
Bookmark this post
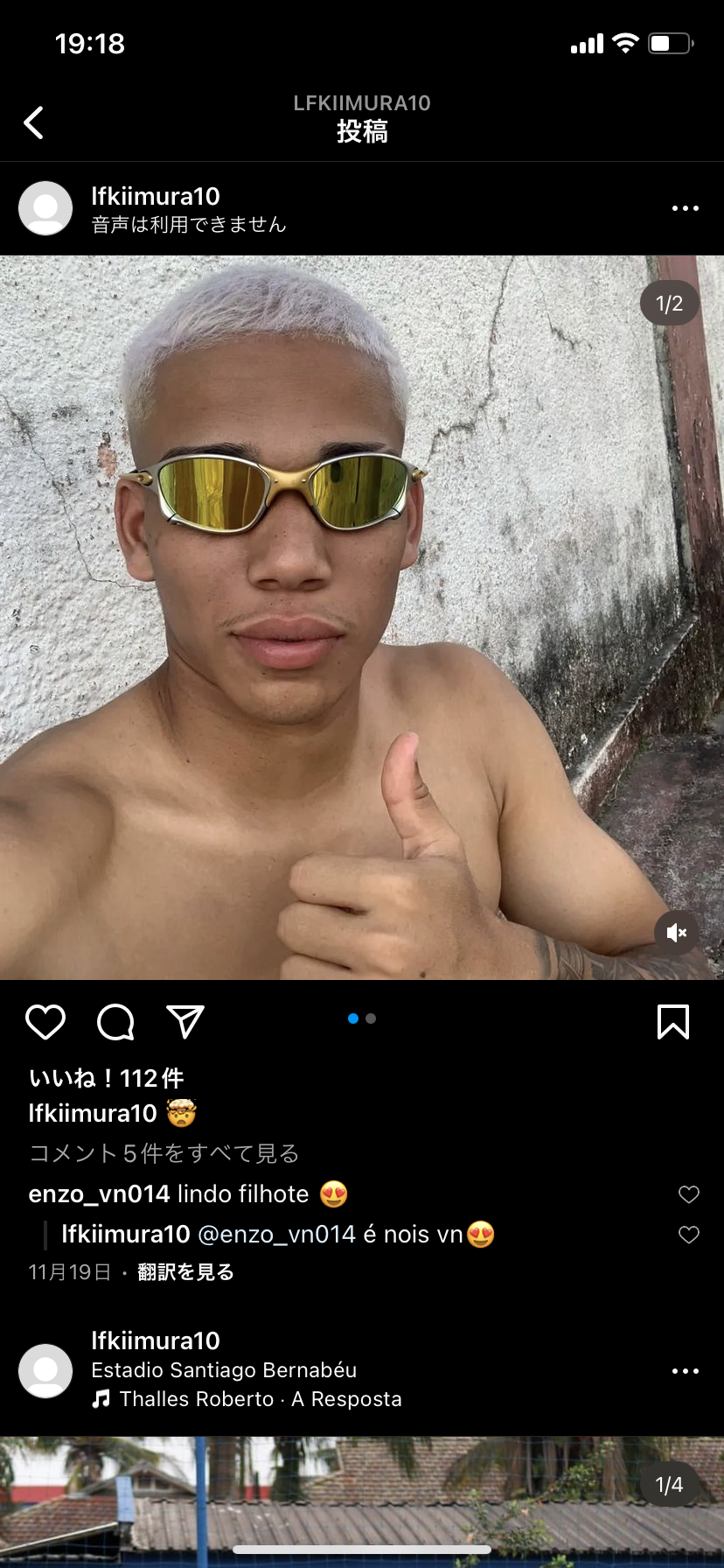click(672, 1021)
